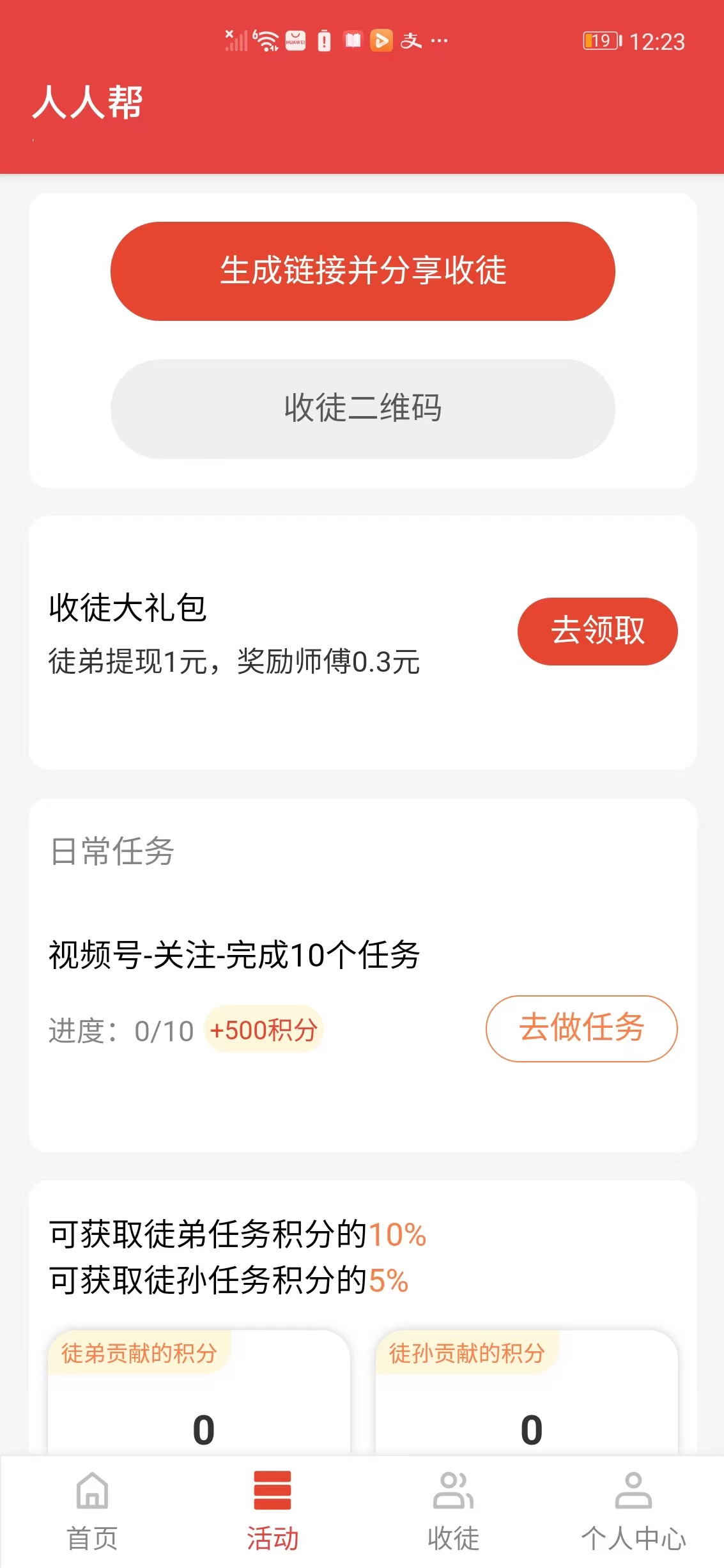724x1568 pixels.
Task: Tap the Huawei app icon in the status bar
Action: click(x=294, y=40)
